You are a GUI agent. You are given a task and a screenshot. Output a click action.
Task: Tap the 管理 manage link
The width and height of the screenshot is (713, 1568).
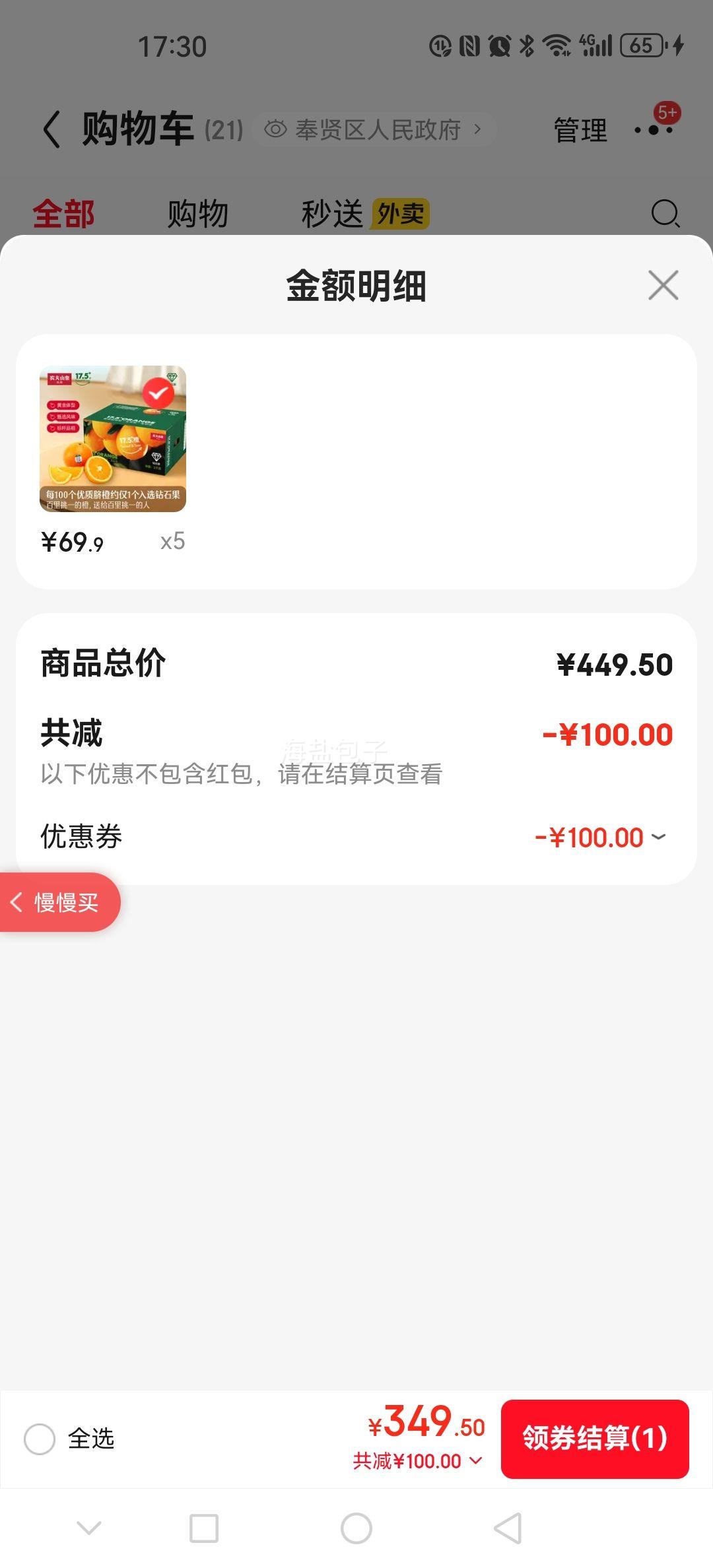[x=580, y=129]
